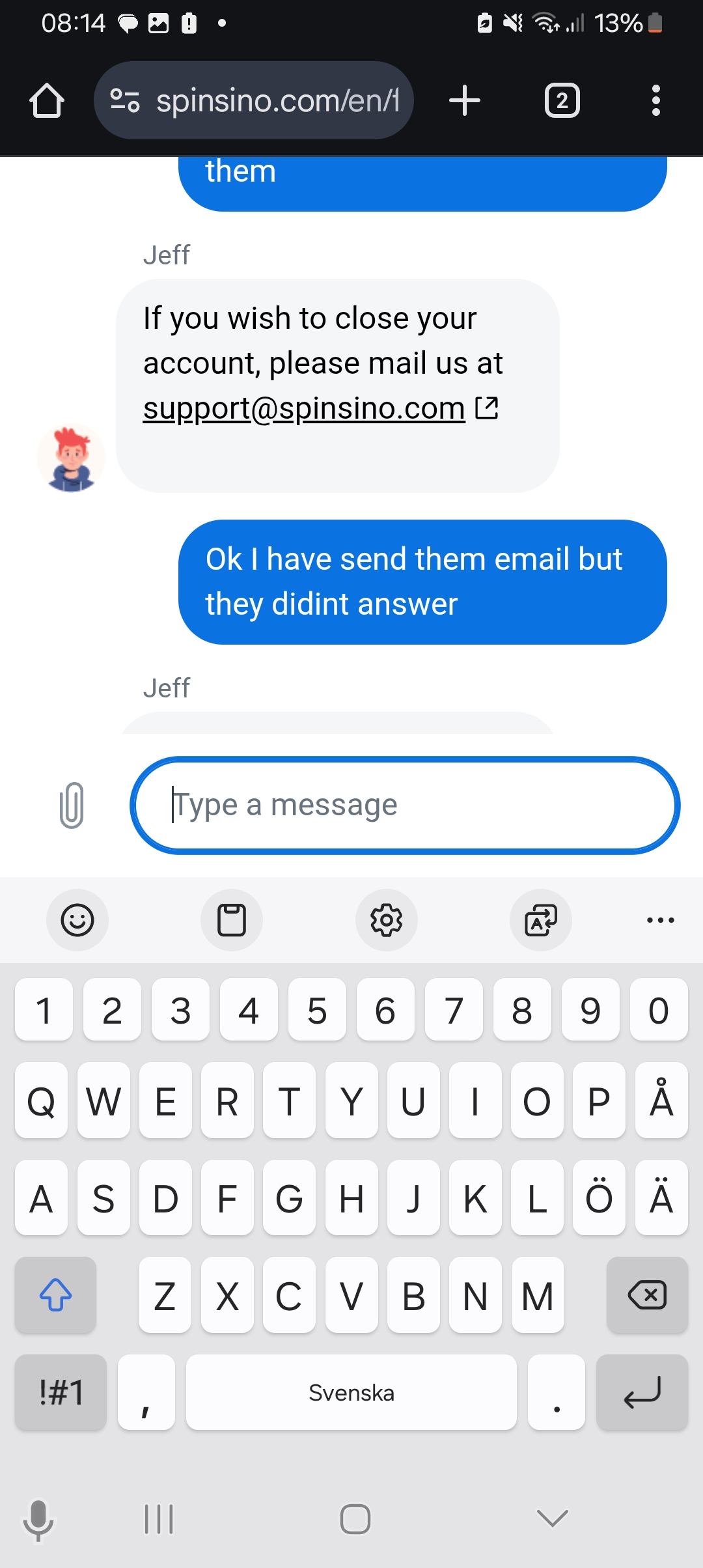
Task: Open the keyboard emoji picker
Action: click(77, 920)
